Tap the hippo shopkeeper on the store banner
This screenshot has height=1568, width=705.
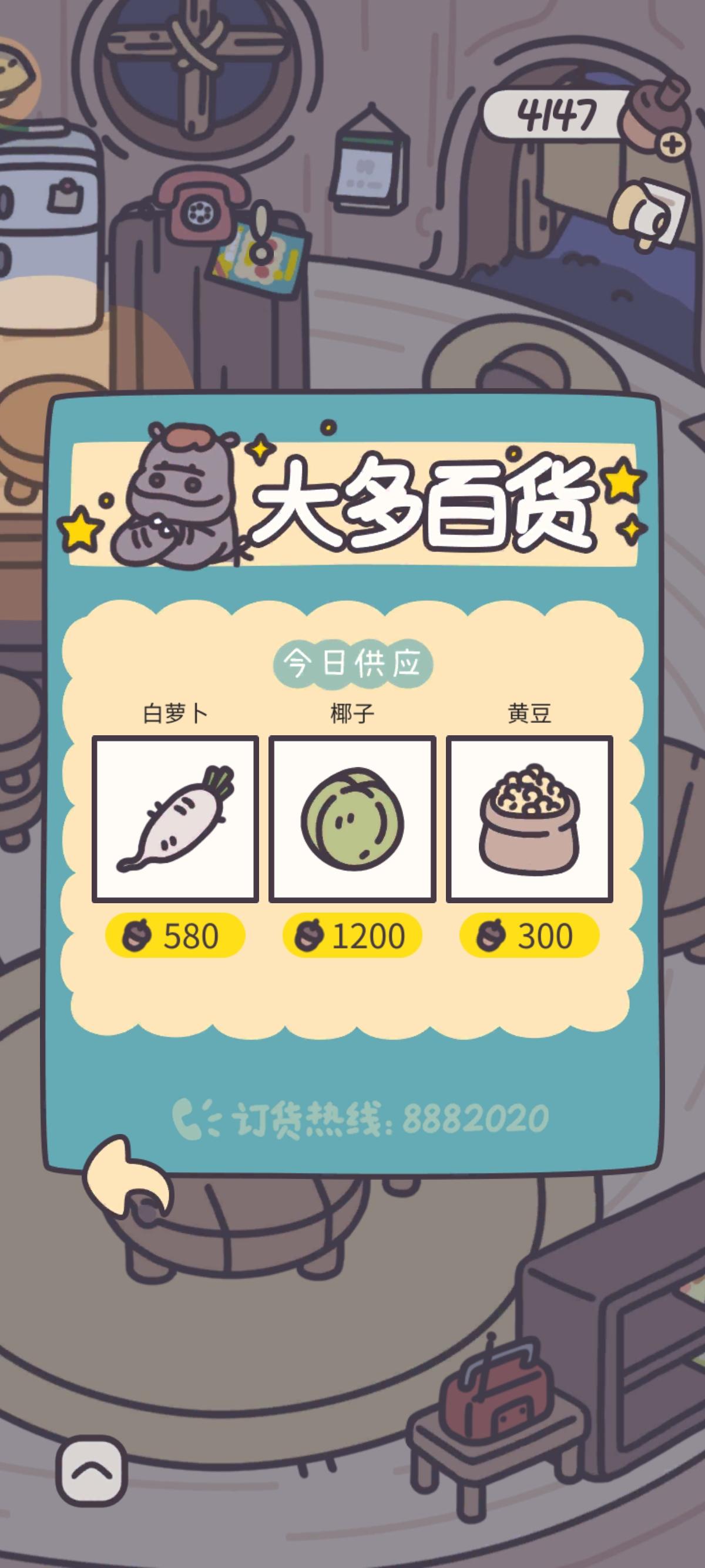coord(183,499)
